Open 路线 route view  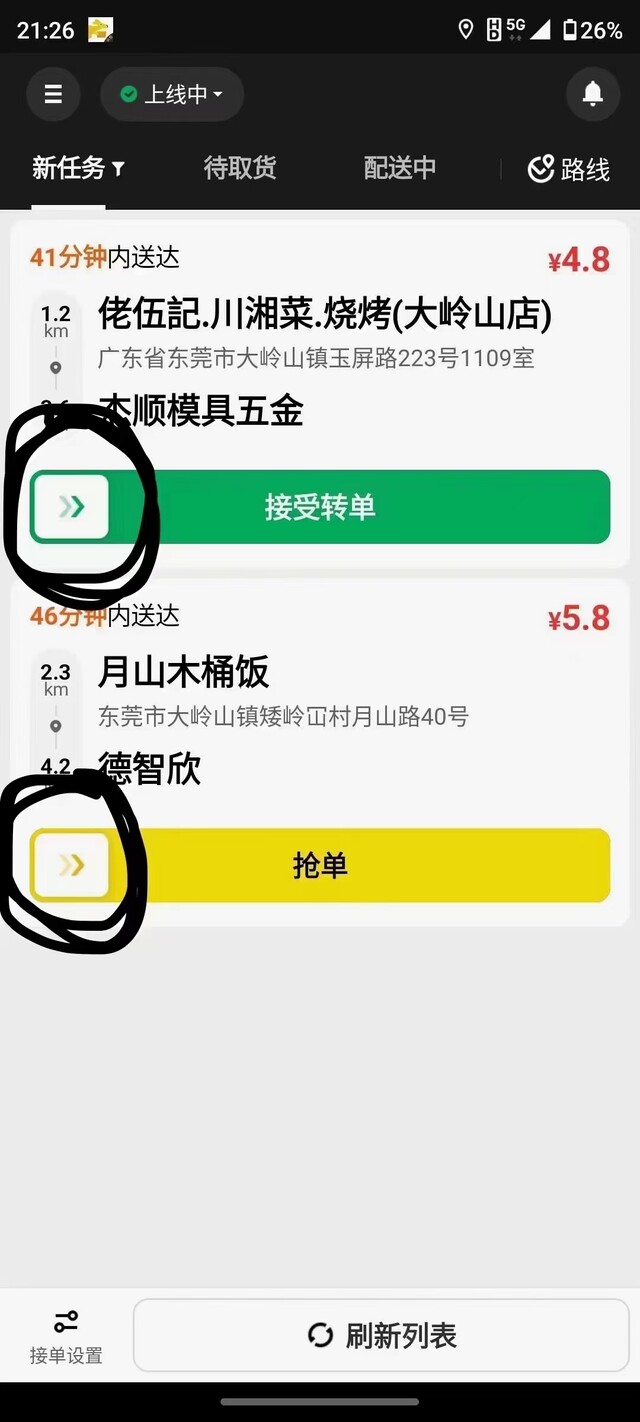569,169
